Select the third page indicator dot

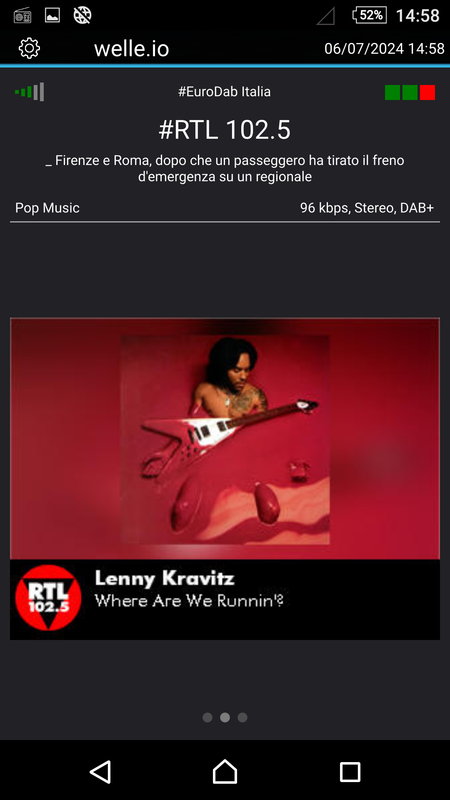[242, 717]
